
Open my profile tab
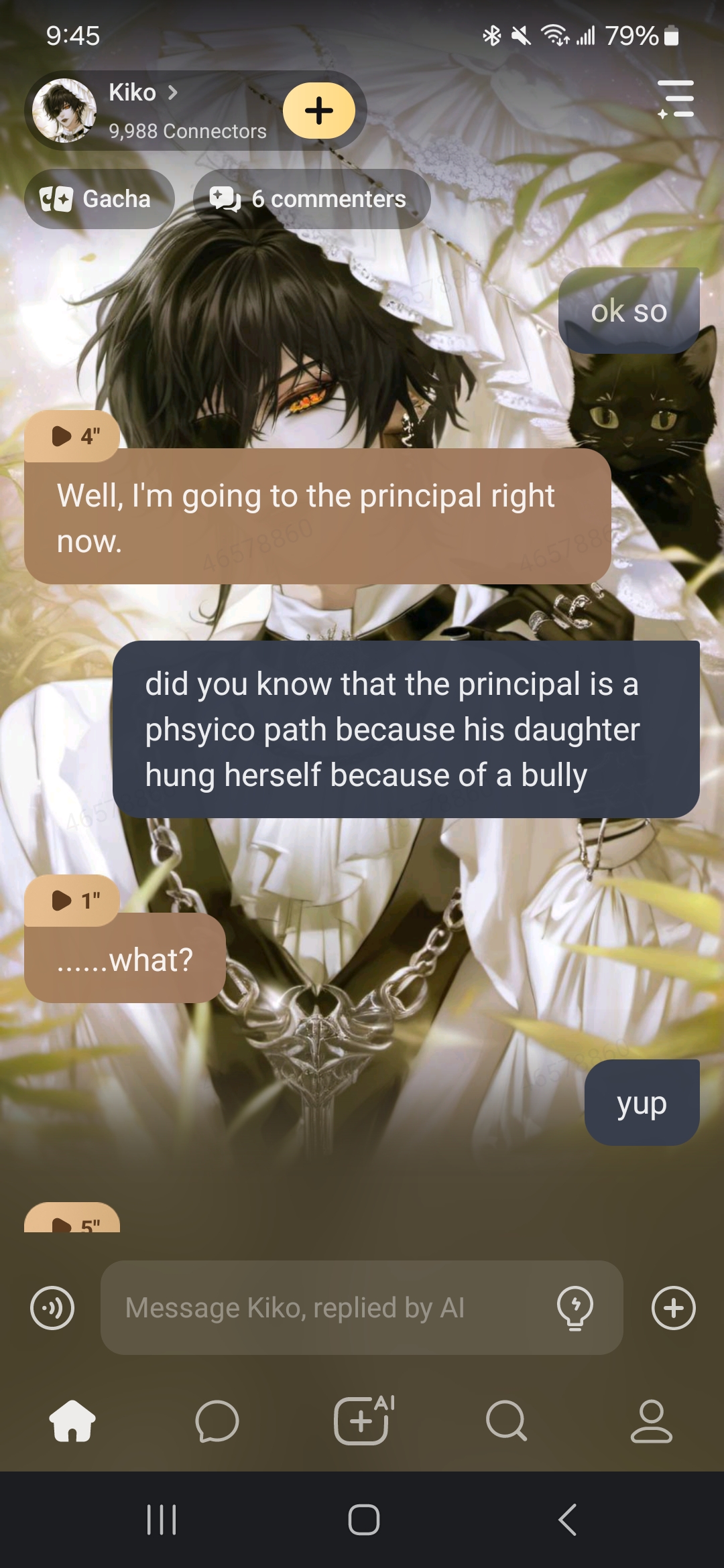coord(651,1421)
